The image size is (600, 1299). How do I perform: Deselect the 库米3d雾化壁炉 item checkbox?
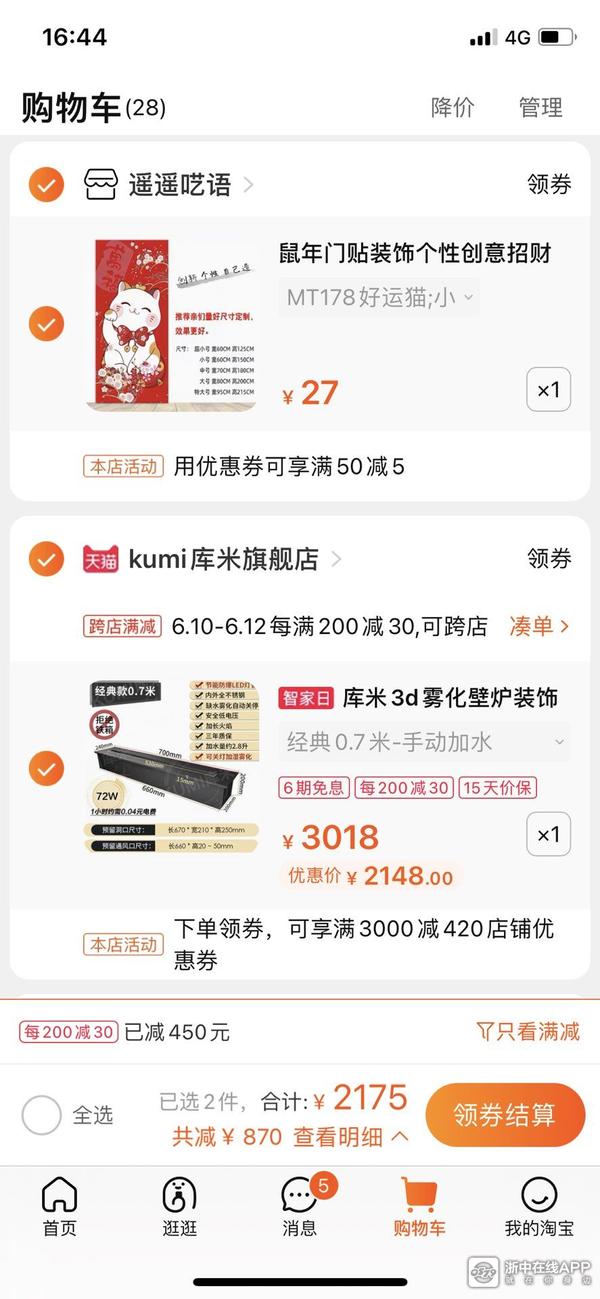click(x=46, y=768)
